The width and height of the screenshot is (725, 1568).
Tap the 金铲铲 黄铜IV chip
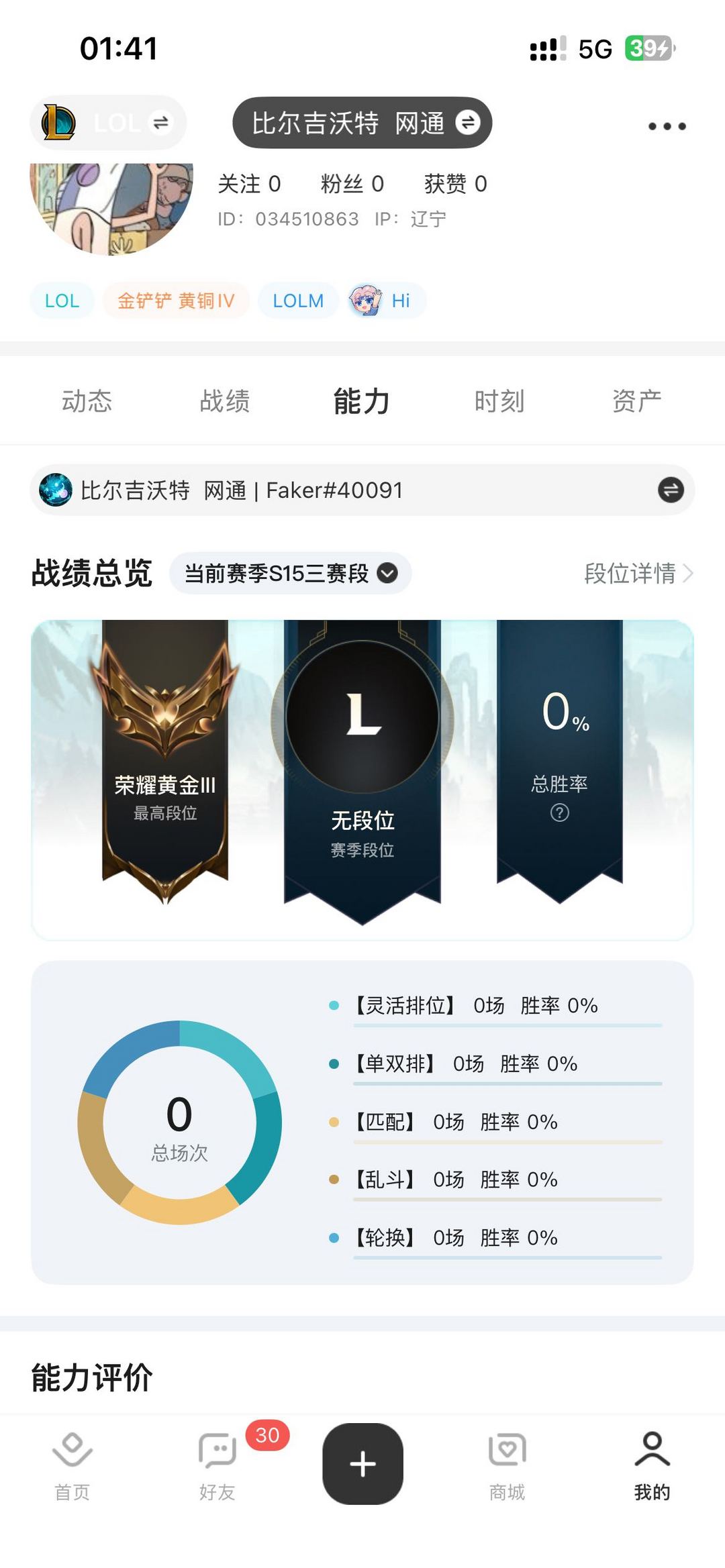176,301
